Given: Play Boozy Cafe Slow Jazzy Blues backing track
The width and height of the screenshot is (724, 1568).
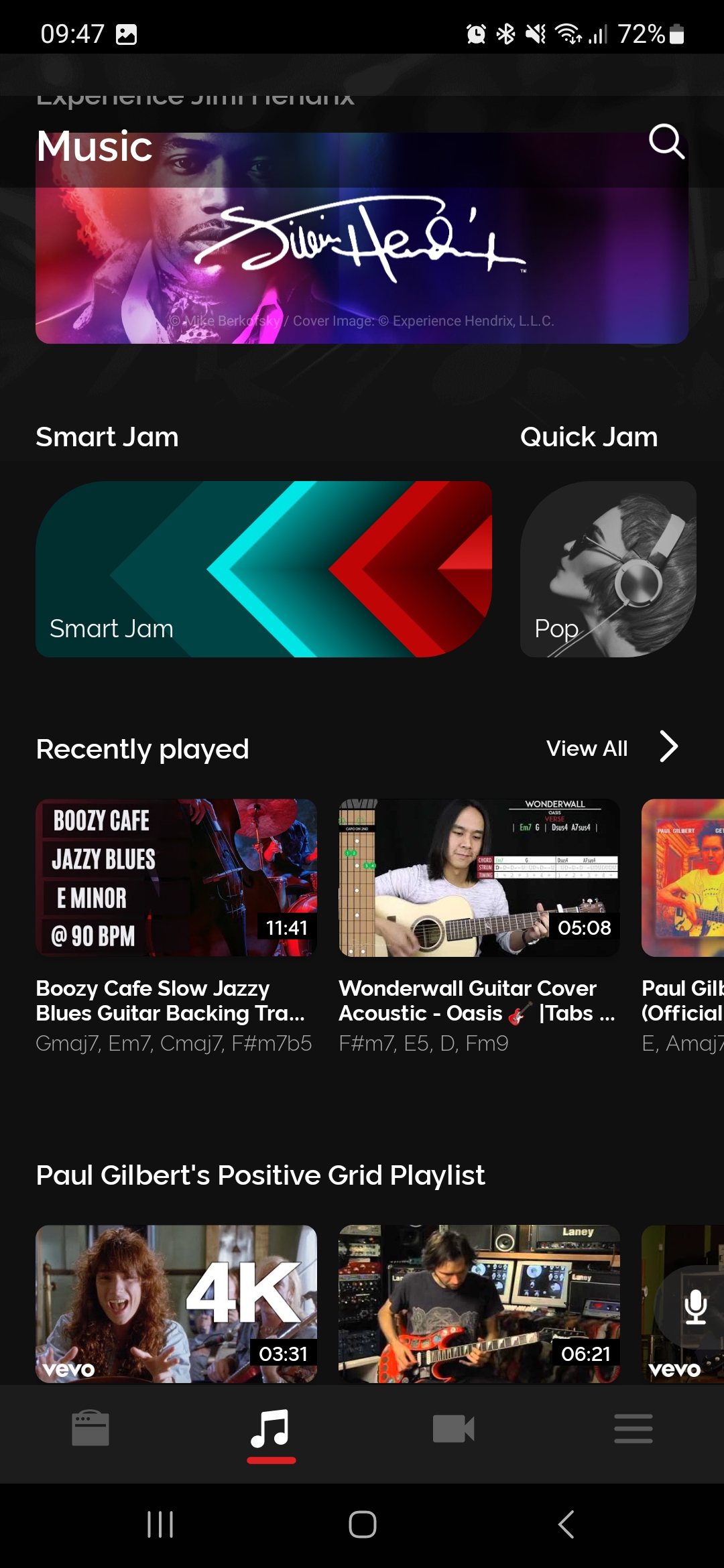Looking at the screenshot, I should tap(176, 877).
